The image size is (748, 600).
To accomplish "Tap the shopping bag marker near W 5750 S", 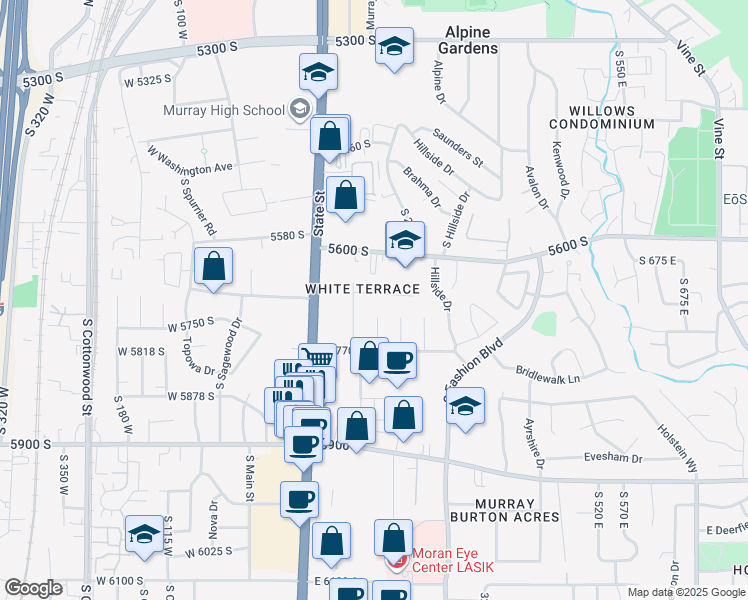I will click(213, 267).
